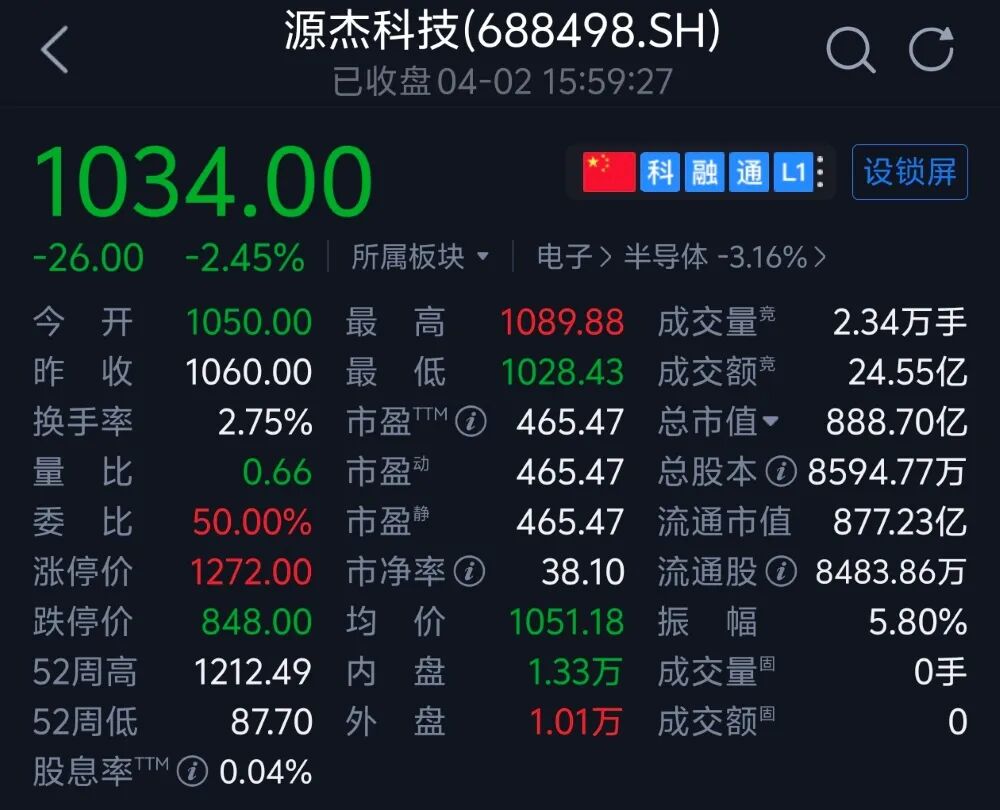Open the three-dot menu beside the L1 tag
Viewport: 1000px width, 810px height.
[x=820, y=172]
